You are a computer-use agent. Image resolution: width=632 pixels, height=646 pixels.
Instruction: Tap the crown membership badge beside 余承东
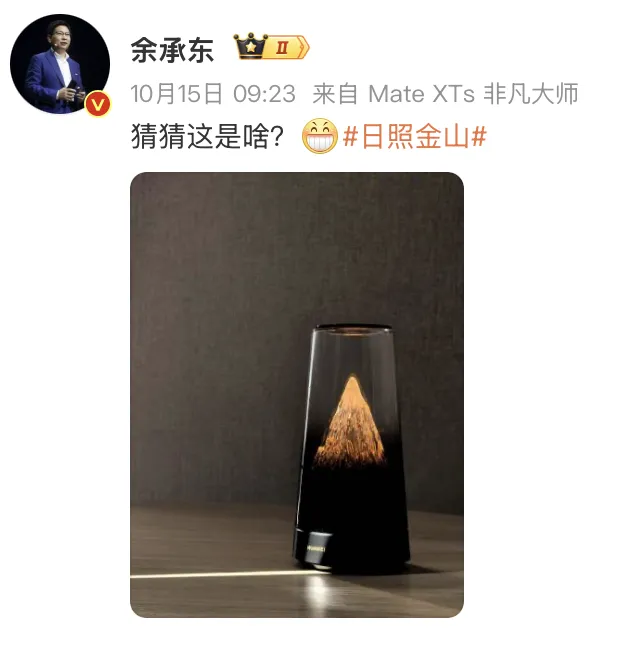(271, 47)
